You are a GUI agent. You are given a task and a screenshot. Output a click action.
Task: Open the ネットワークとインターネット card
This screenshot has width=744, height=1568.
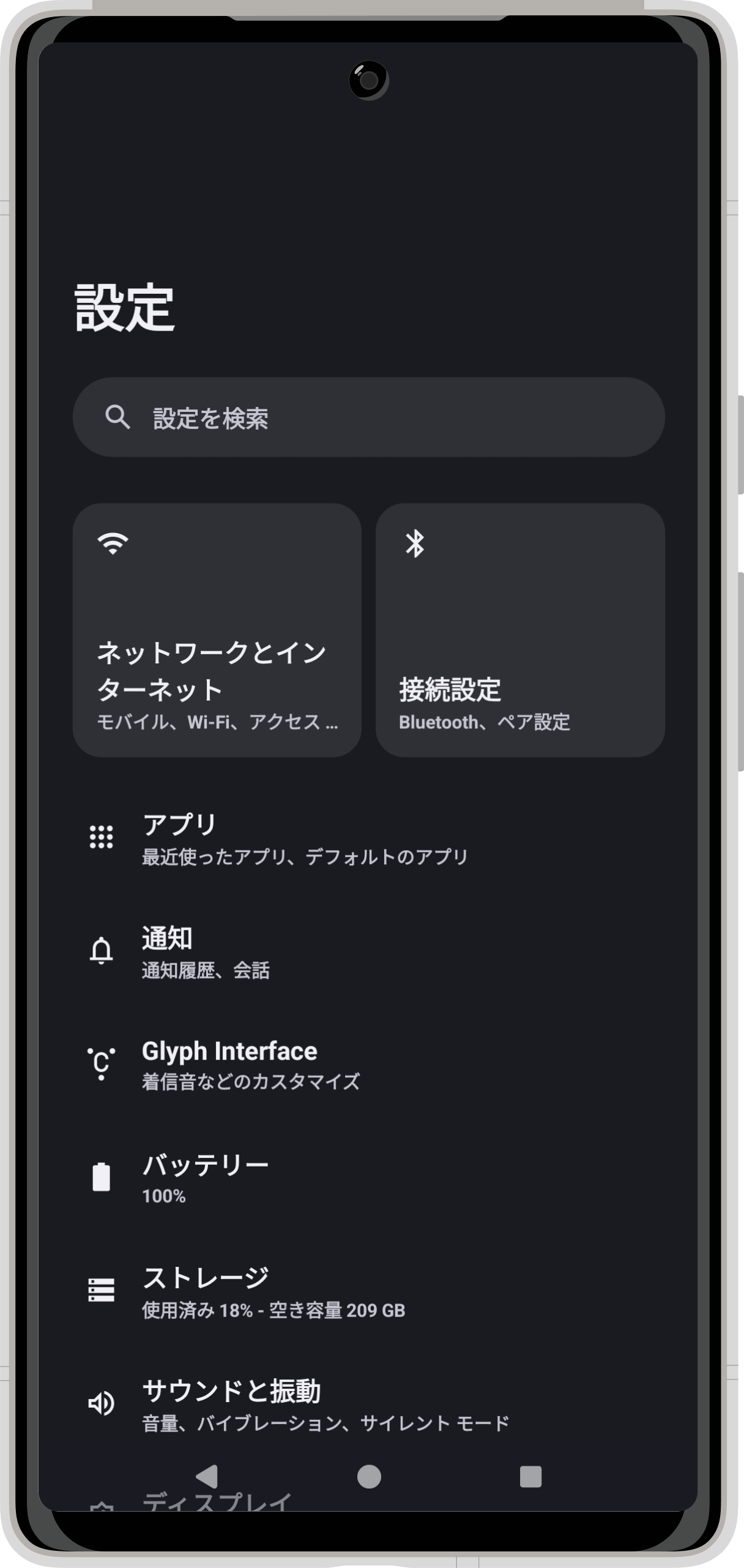[217, 630]
